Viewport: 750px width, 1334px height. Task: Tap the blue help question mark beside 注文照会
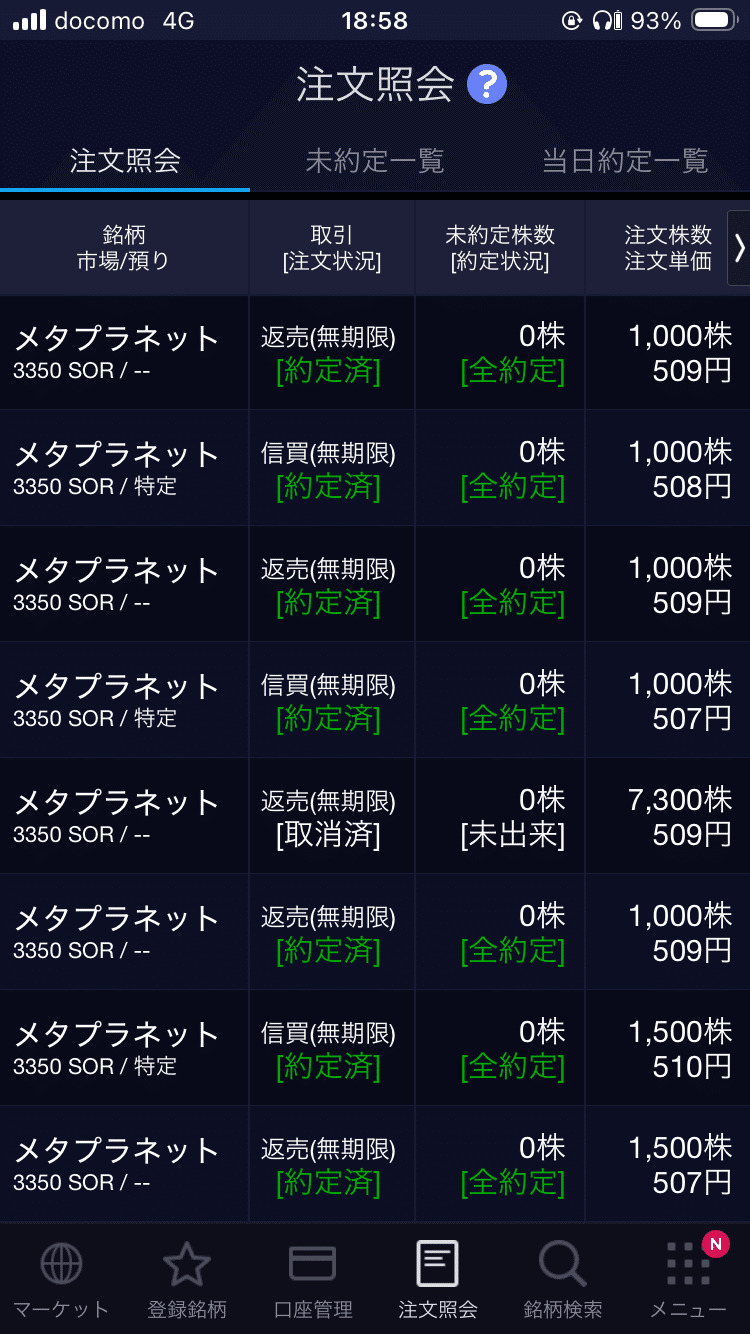coord(487,85)
